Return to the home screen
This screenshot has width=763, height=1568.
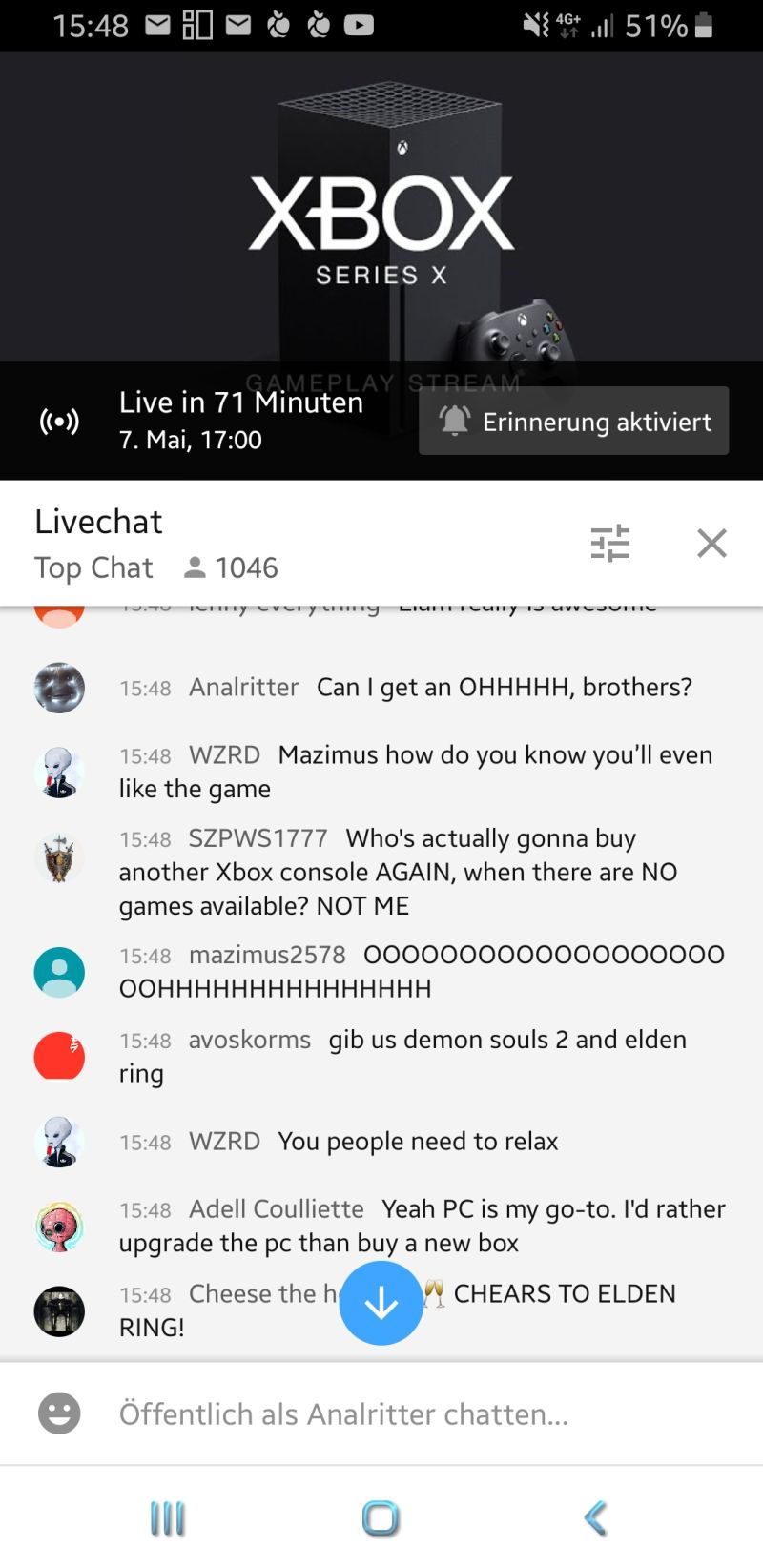tap(381, 1517)
